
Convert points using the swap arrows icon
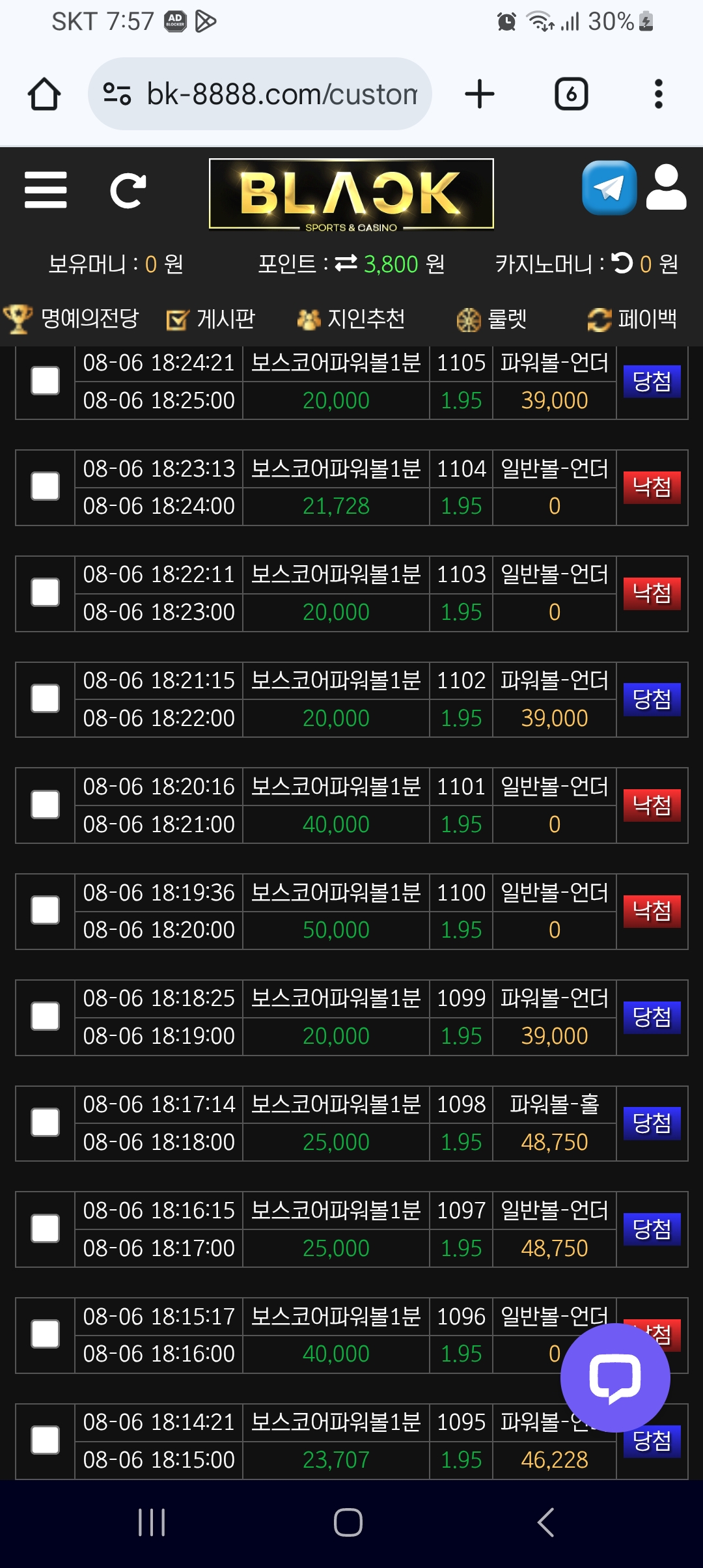pos(346,263)
